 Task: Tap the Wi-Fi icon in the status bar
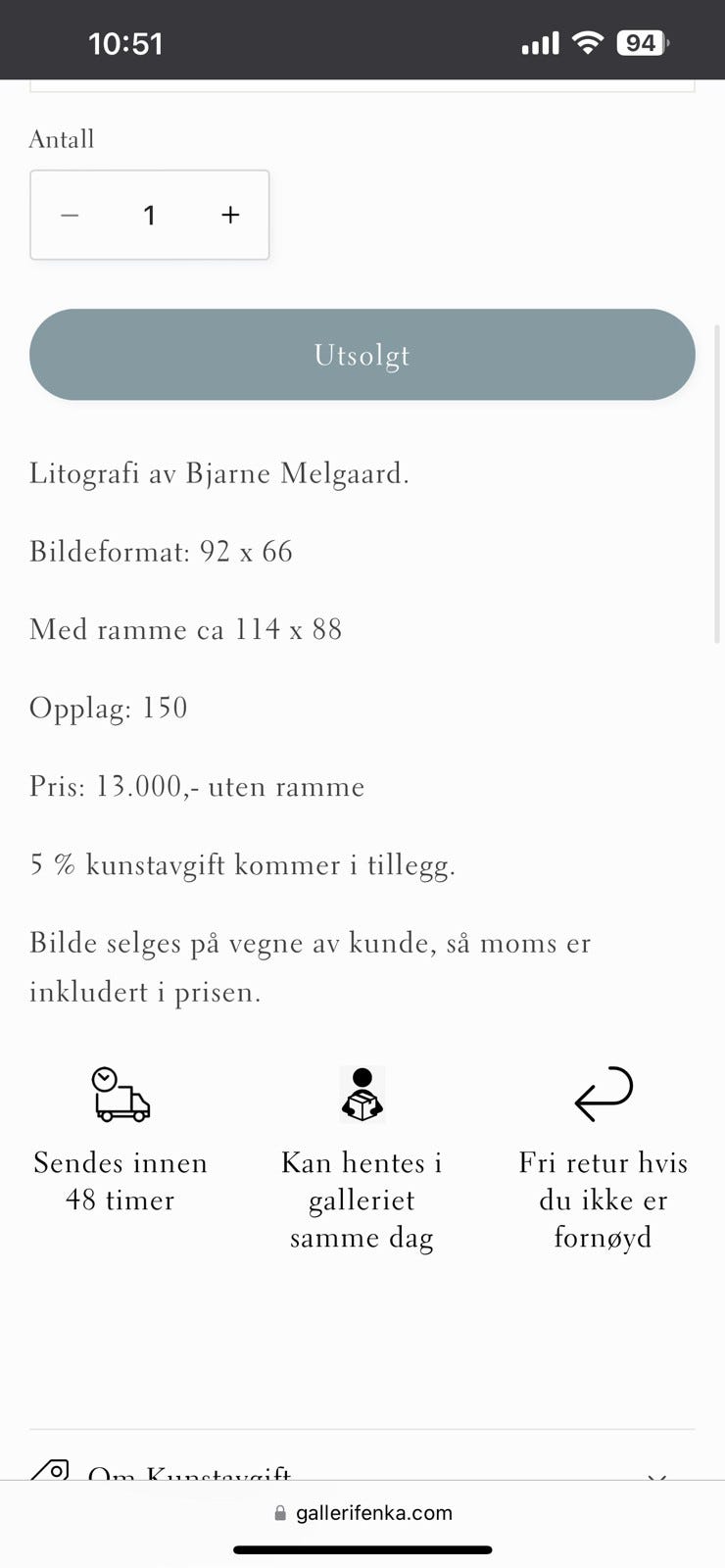point(587,41)
